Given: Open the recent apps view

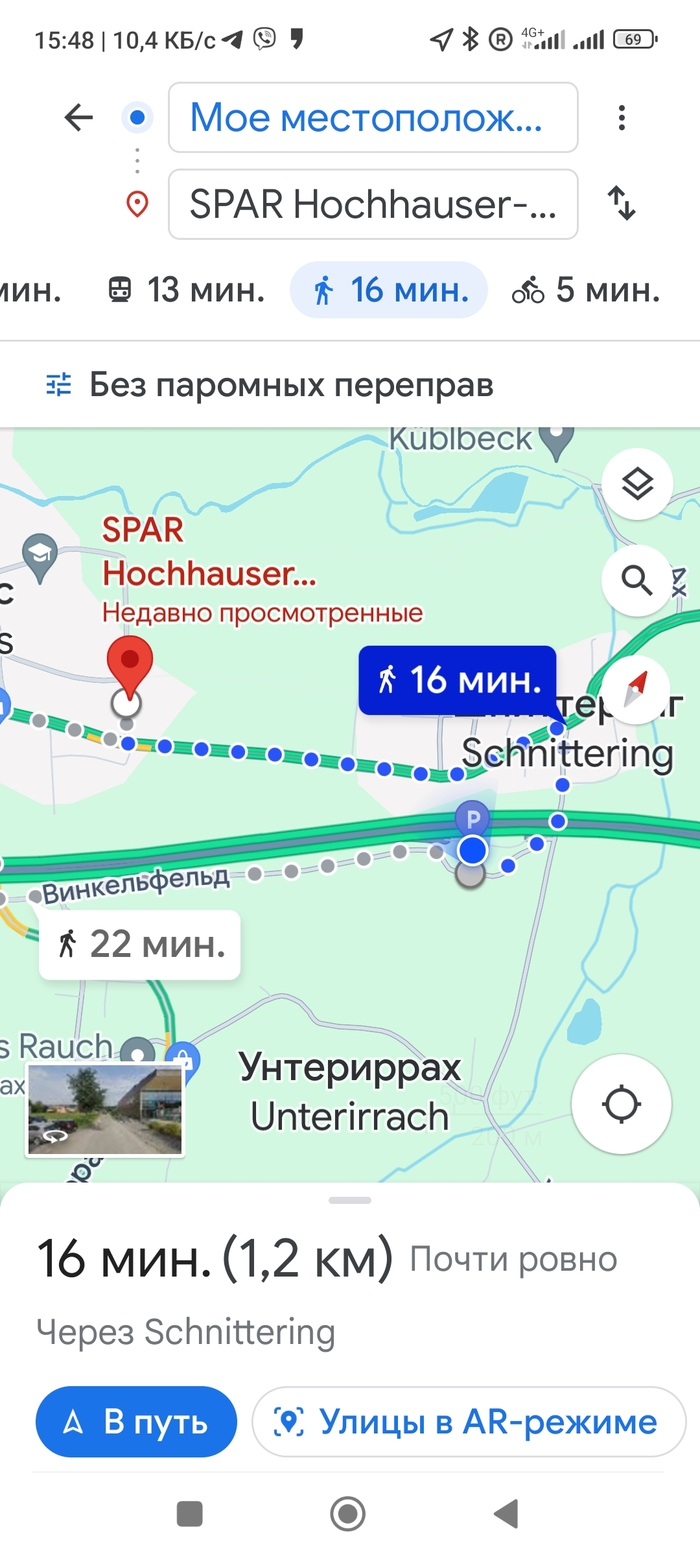Looking at the screenshot, I should click(190, 1514).
